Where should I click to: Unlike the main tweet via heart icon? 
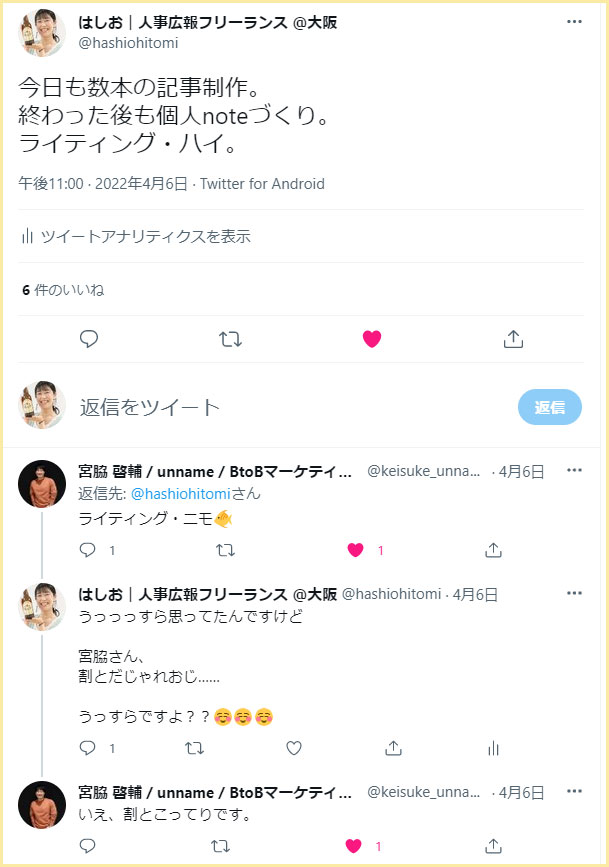click(372, 339)
